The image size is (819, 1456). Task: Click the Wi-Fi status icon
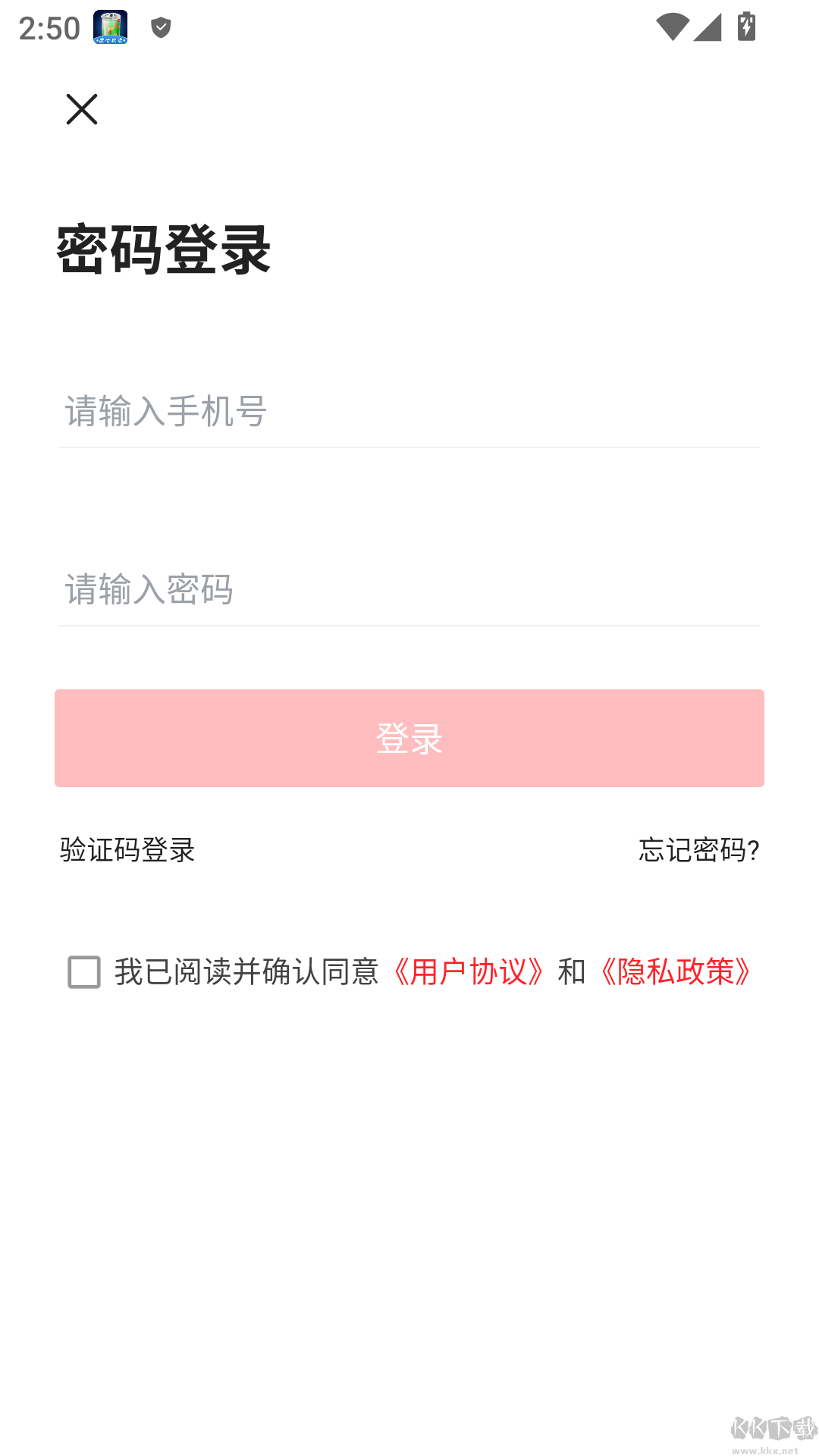coord(672,27)
